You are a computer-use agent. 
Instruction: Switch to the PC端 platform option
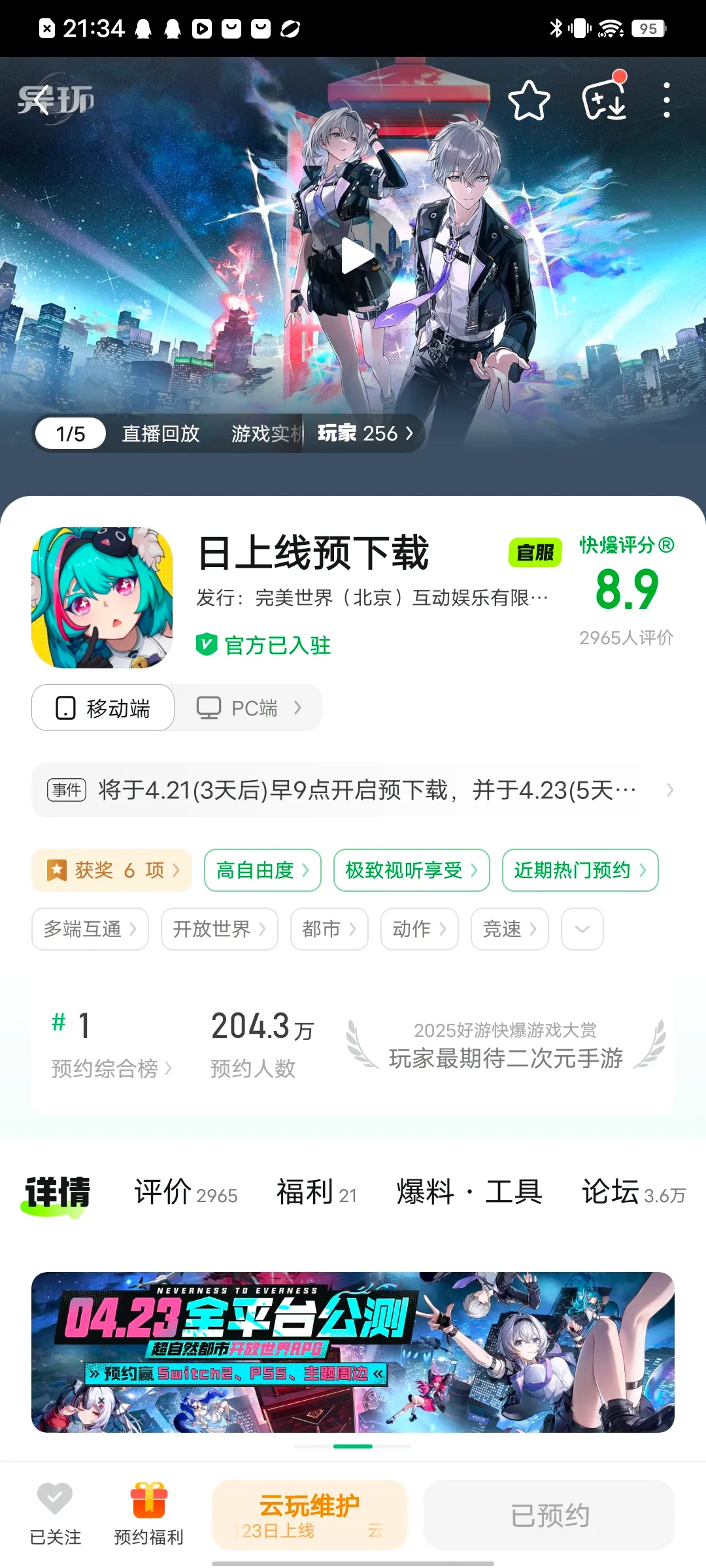[247, 708]
